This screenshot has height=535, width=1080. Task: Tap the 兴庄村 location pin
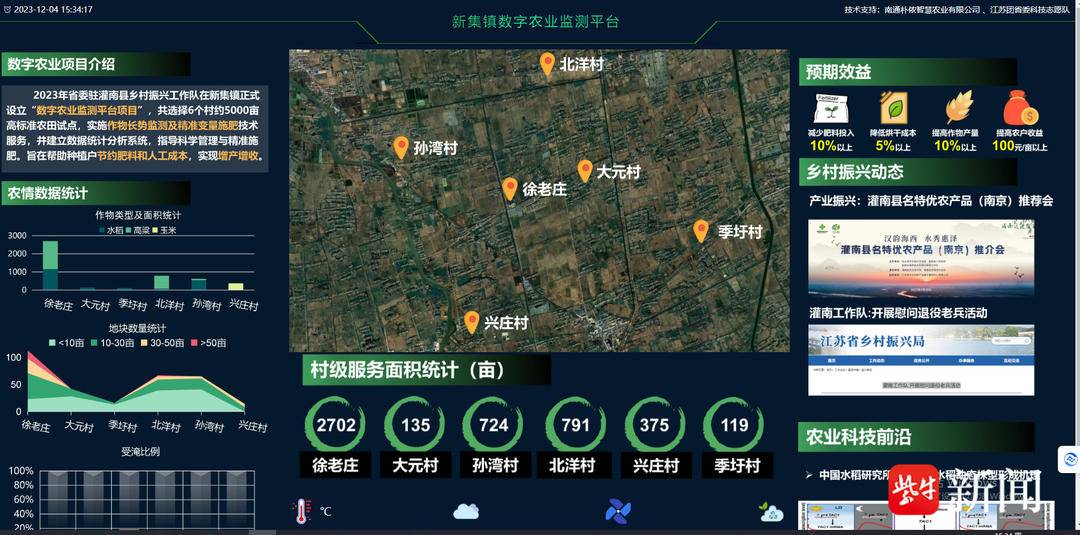[x=472, y=322]
